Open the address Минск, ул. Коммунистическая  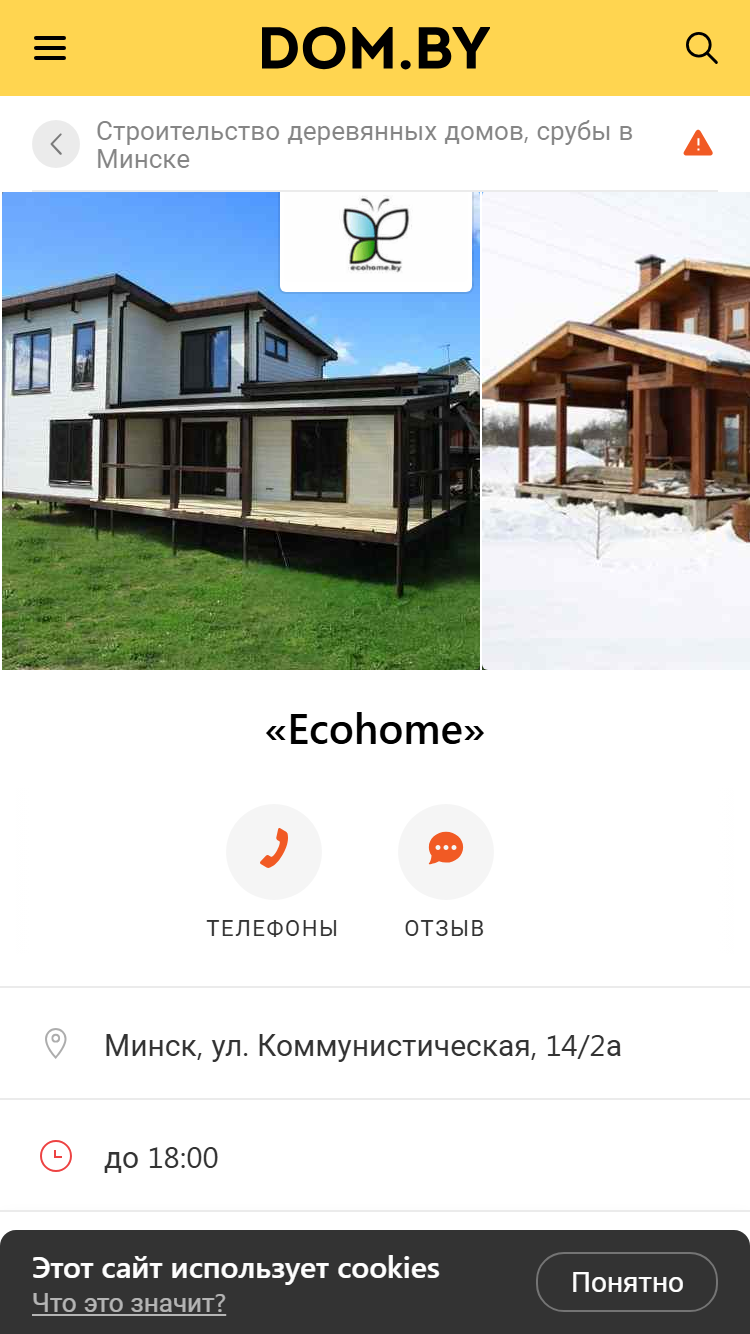(375, 1044)
